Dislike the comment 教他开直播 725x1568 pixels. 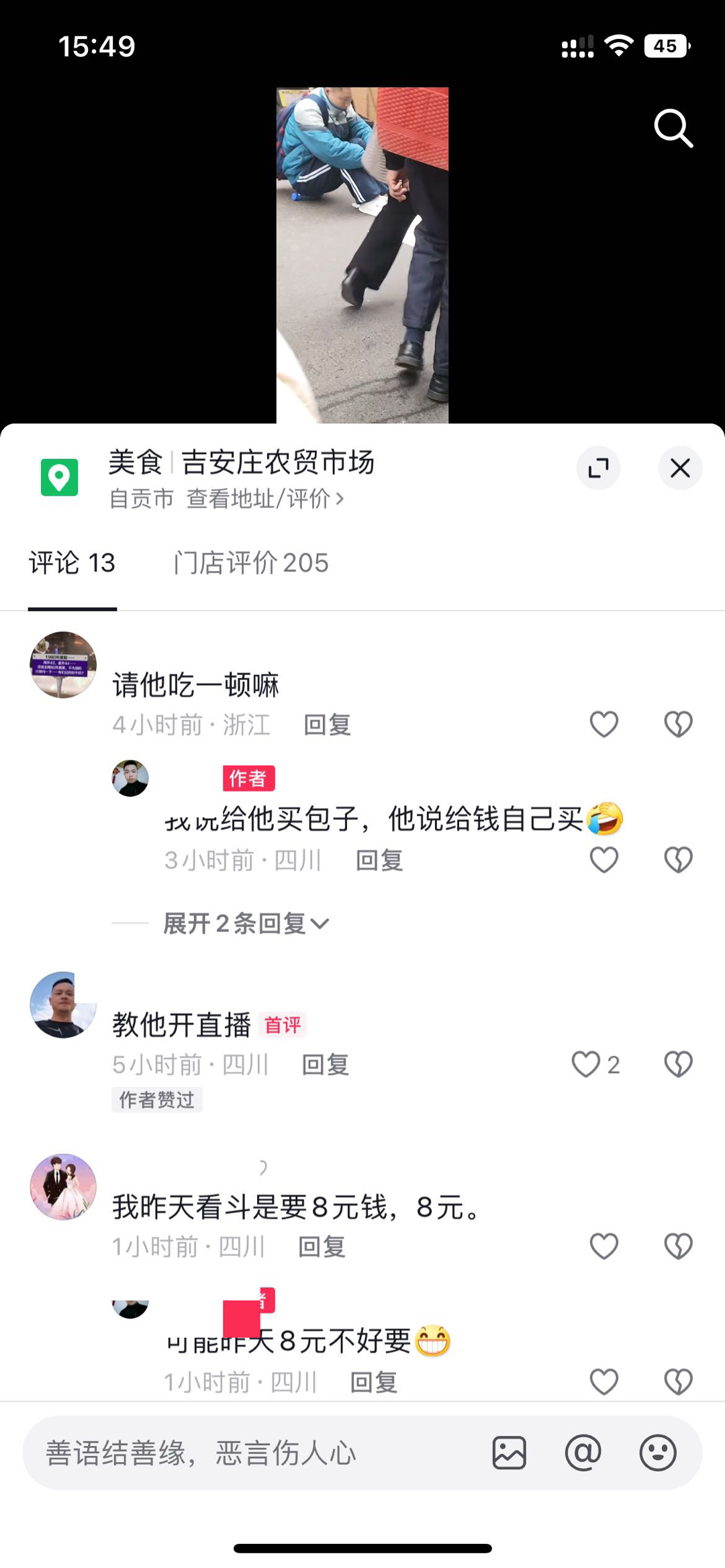click(x=678, y=1065)
